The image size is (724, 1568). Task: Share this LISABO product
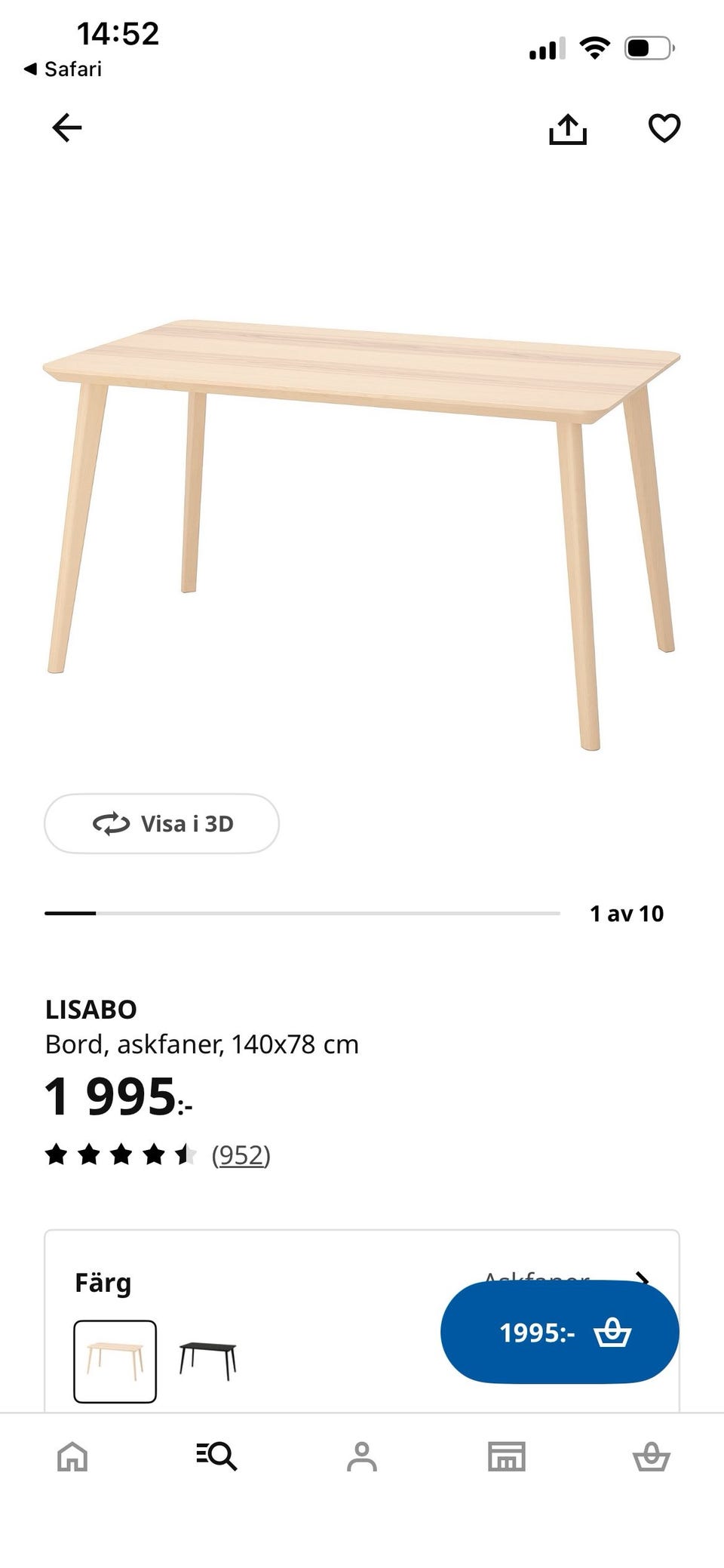(x=567, y=129)
